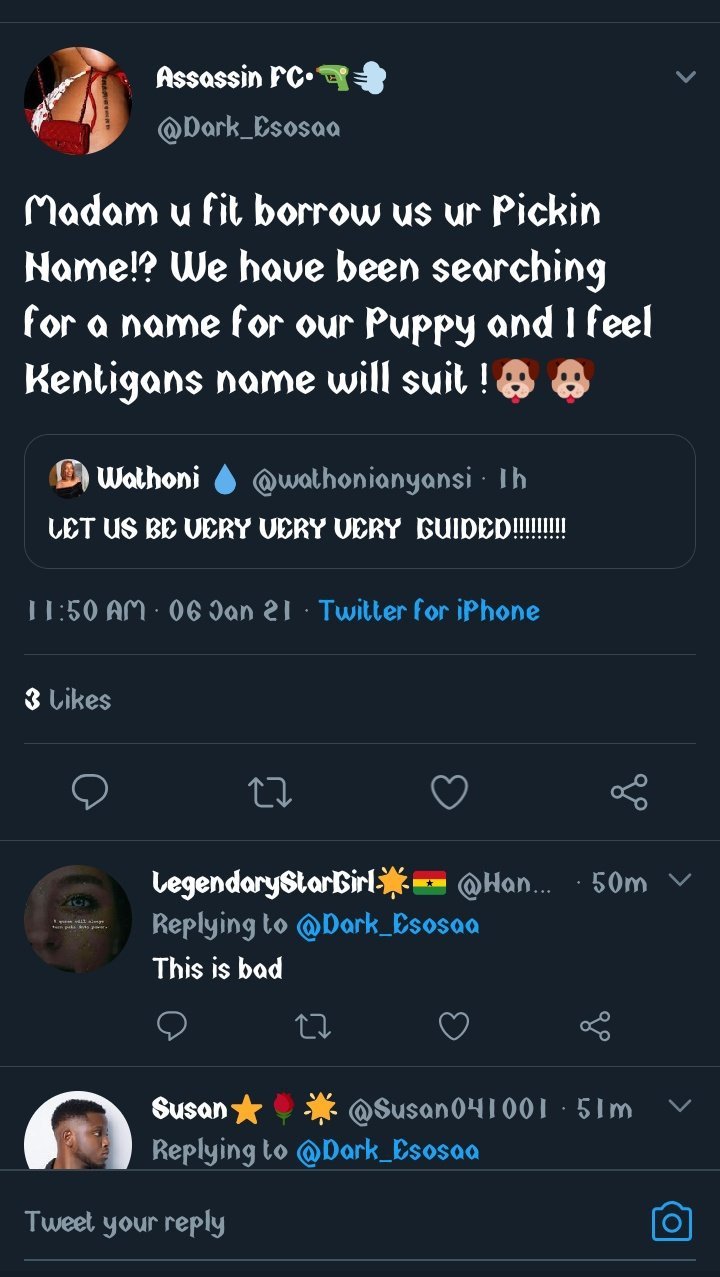This screenshot has height=1277, width=720.
Task: Tap the 'Tweet your reply' field
Action: [300, 1222]
